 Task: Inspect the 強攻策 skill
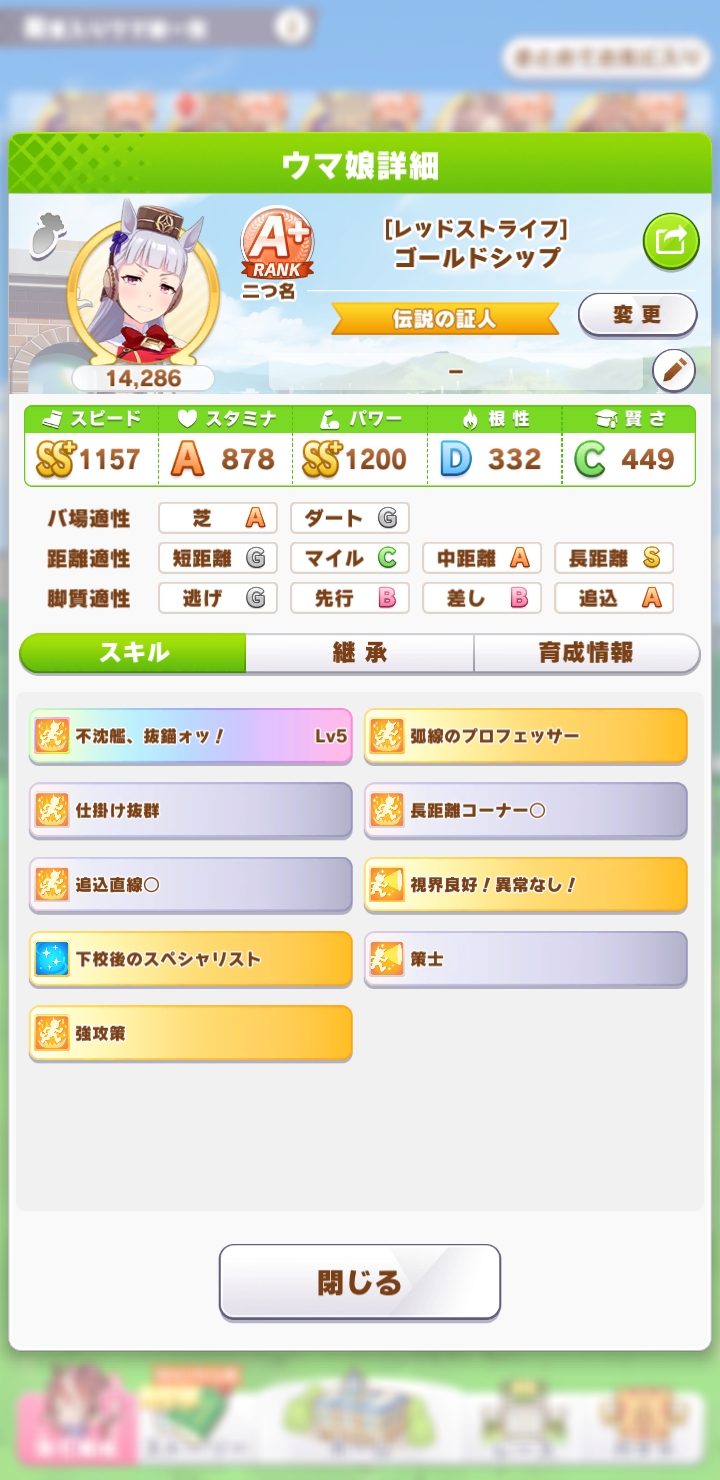[190, 1033]
